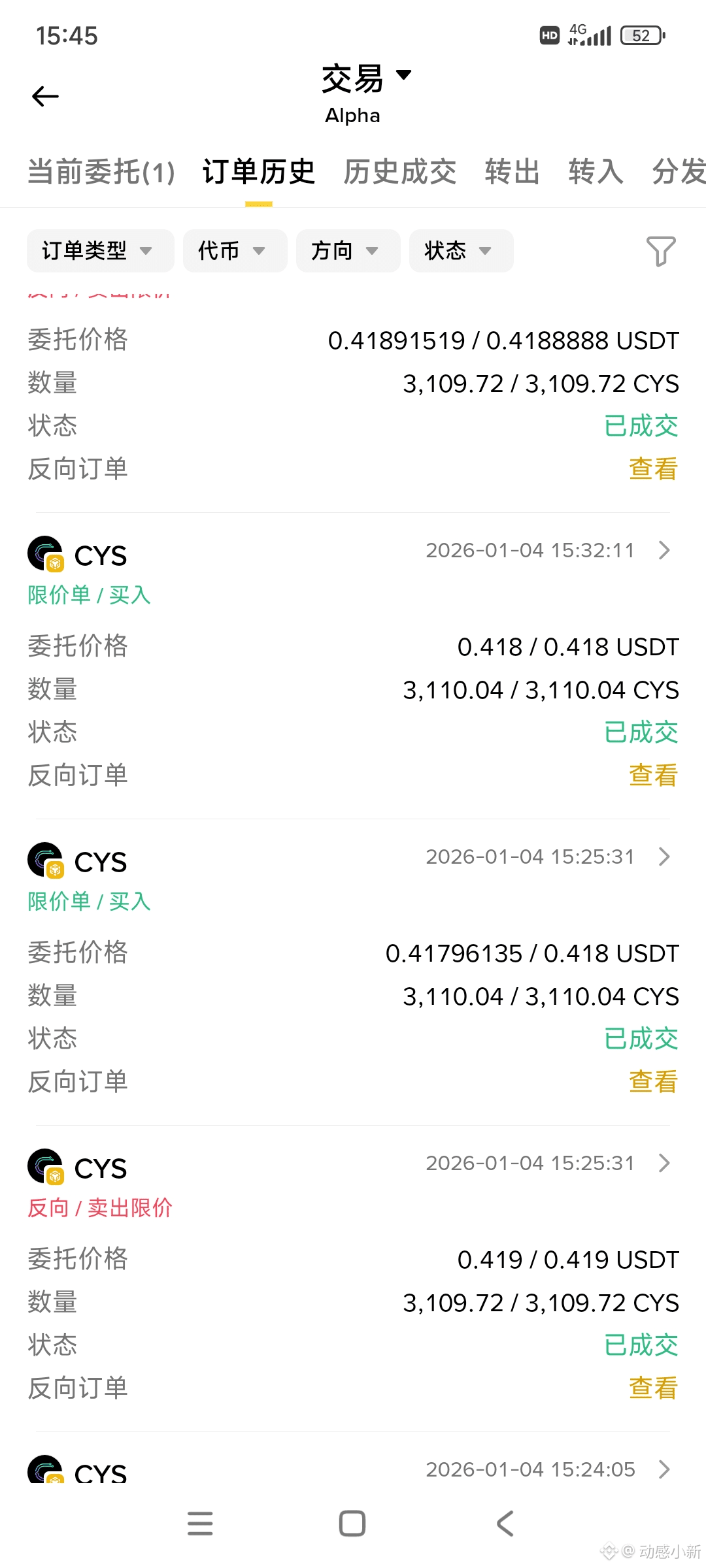Tap the system home button
This screenshot has width=706, height=1568.
(352, 1524)
